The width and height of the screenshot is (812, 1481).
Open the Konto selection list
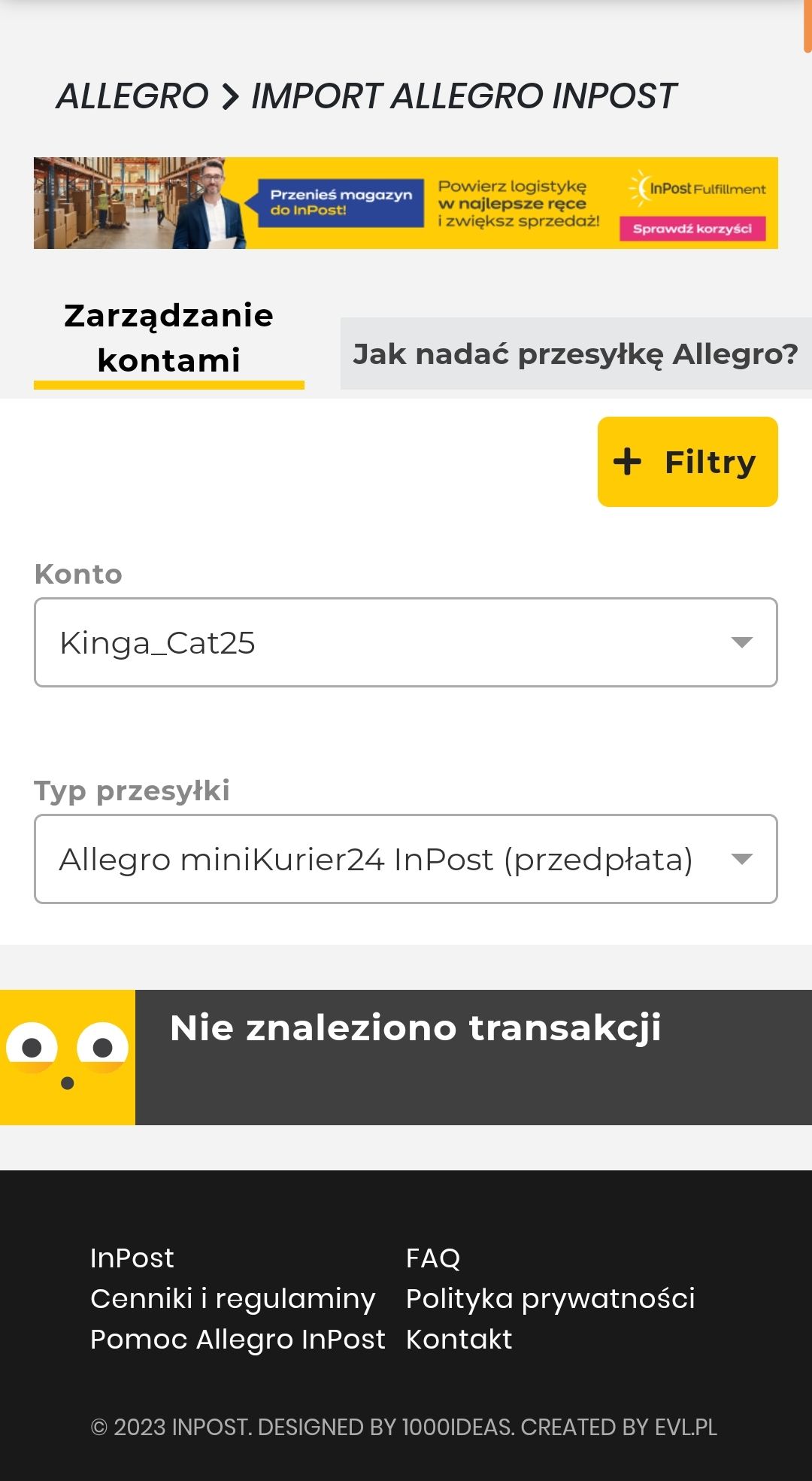point(406,642)
